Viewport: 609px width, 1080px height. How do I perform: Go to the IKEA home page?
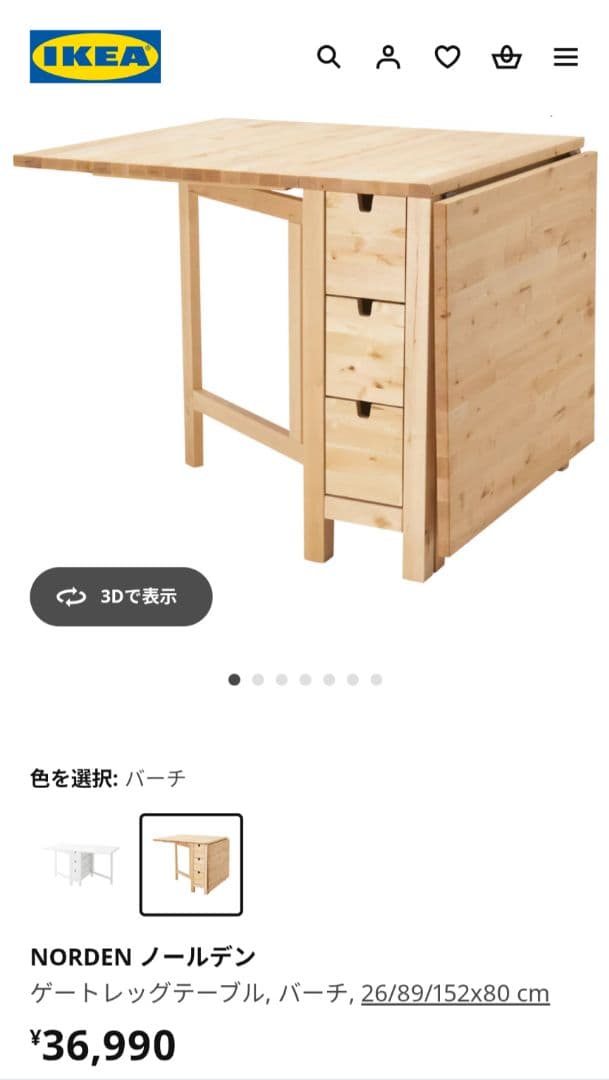click(95, 56)
